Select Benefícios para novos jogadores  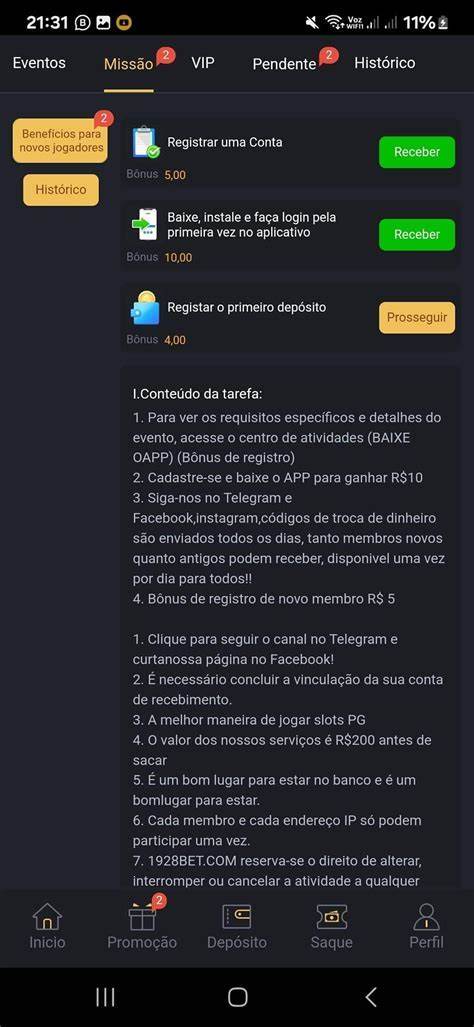pos(60,140)
